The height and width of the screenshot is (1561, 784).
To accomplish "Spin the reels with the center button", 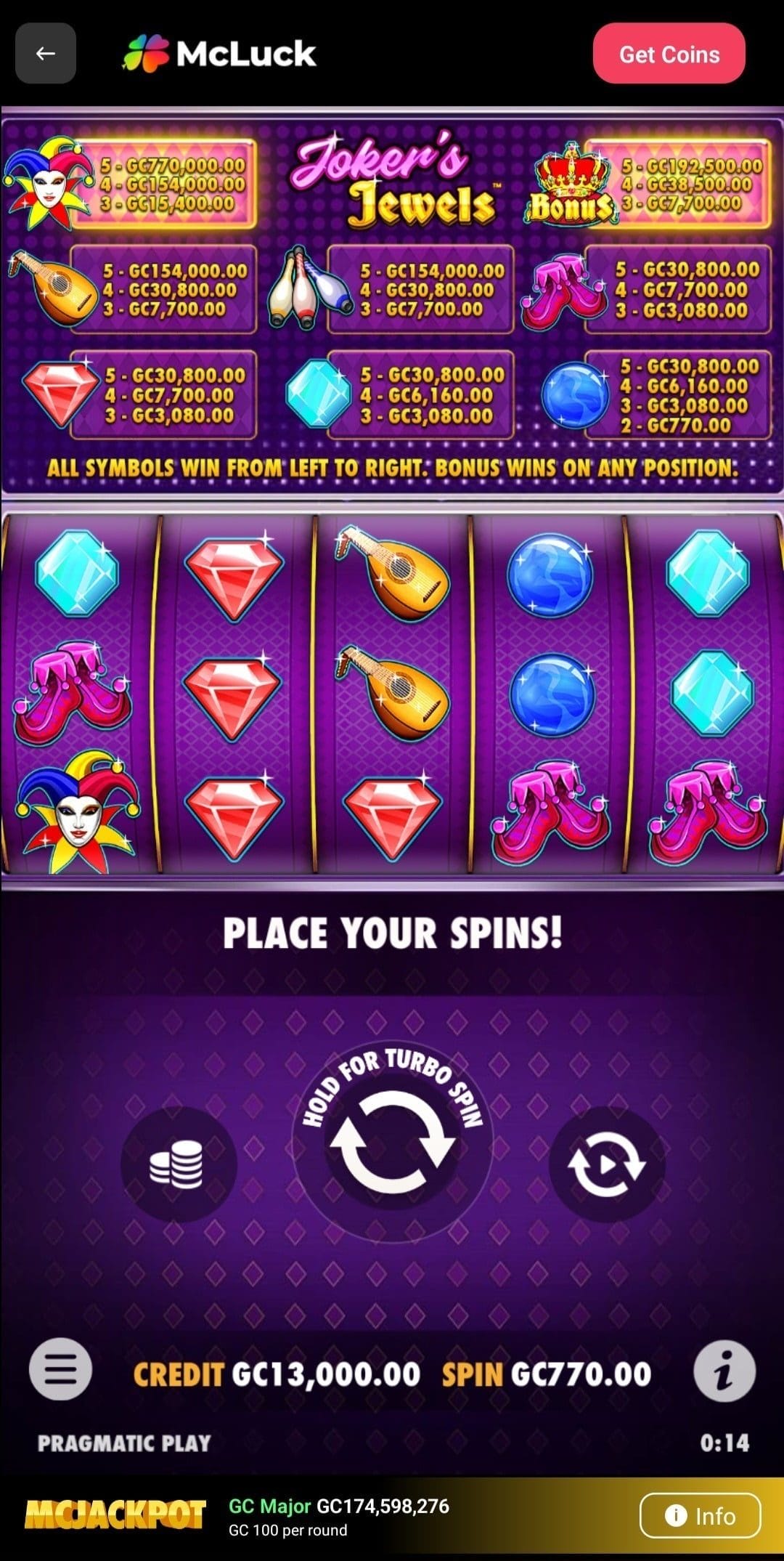I will pyautogui.click(x=393, y=1143).
